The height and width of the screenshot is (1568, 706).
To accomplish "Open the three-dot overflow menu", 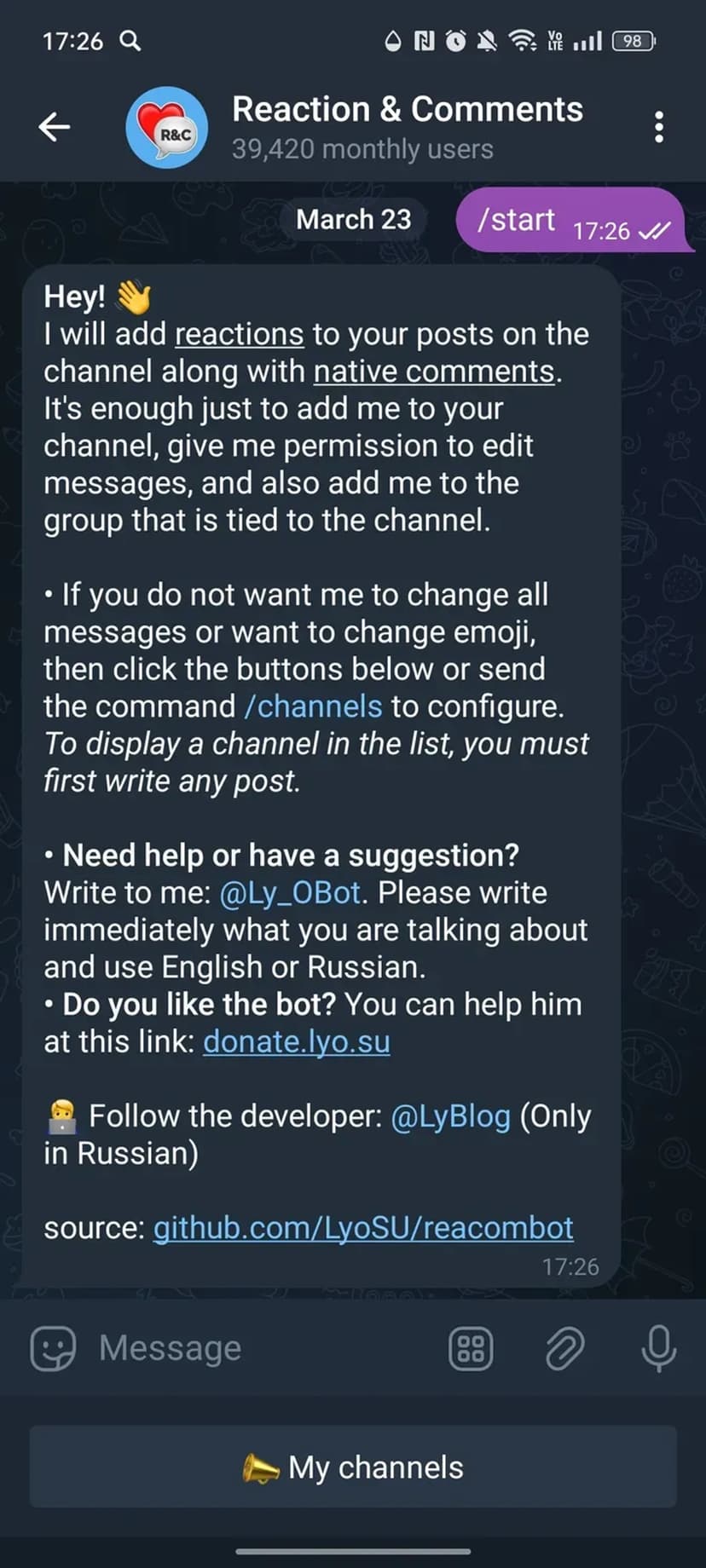I will coord(658,128).
